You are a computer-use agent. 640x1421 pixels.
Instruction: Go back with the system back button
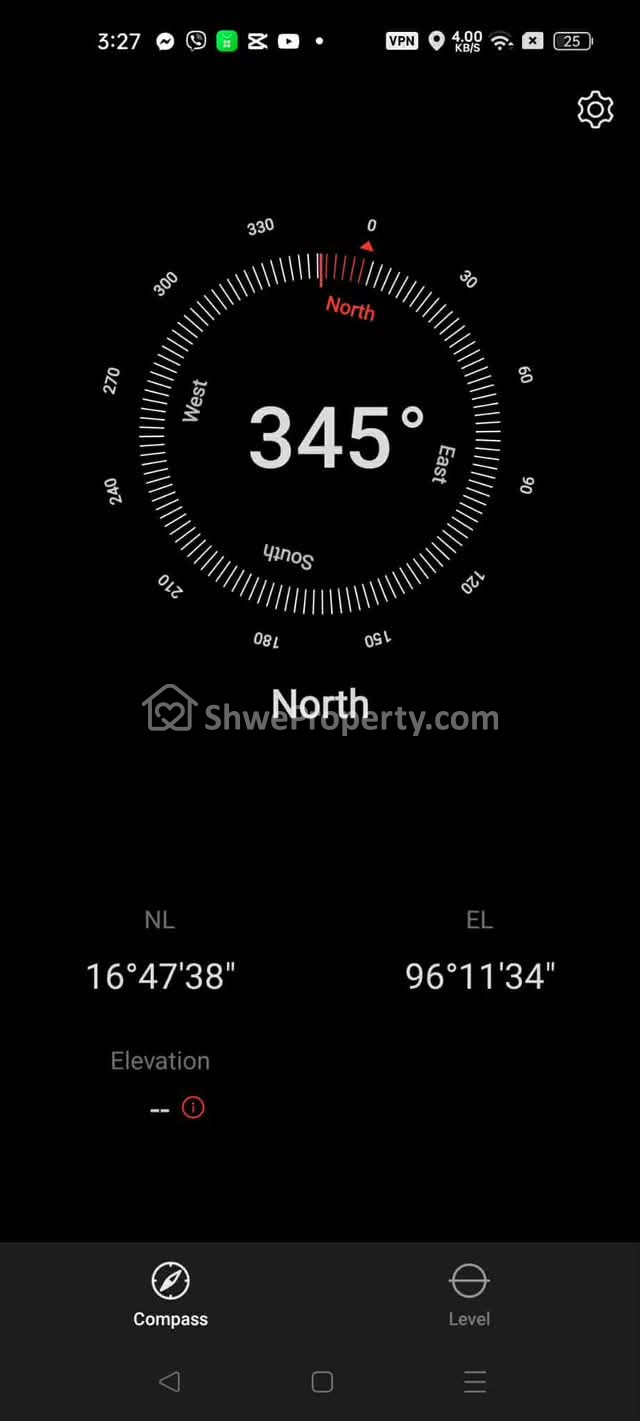pos(169,1381)
